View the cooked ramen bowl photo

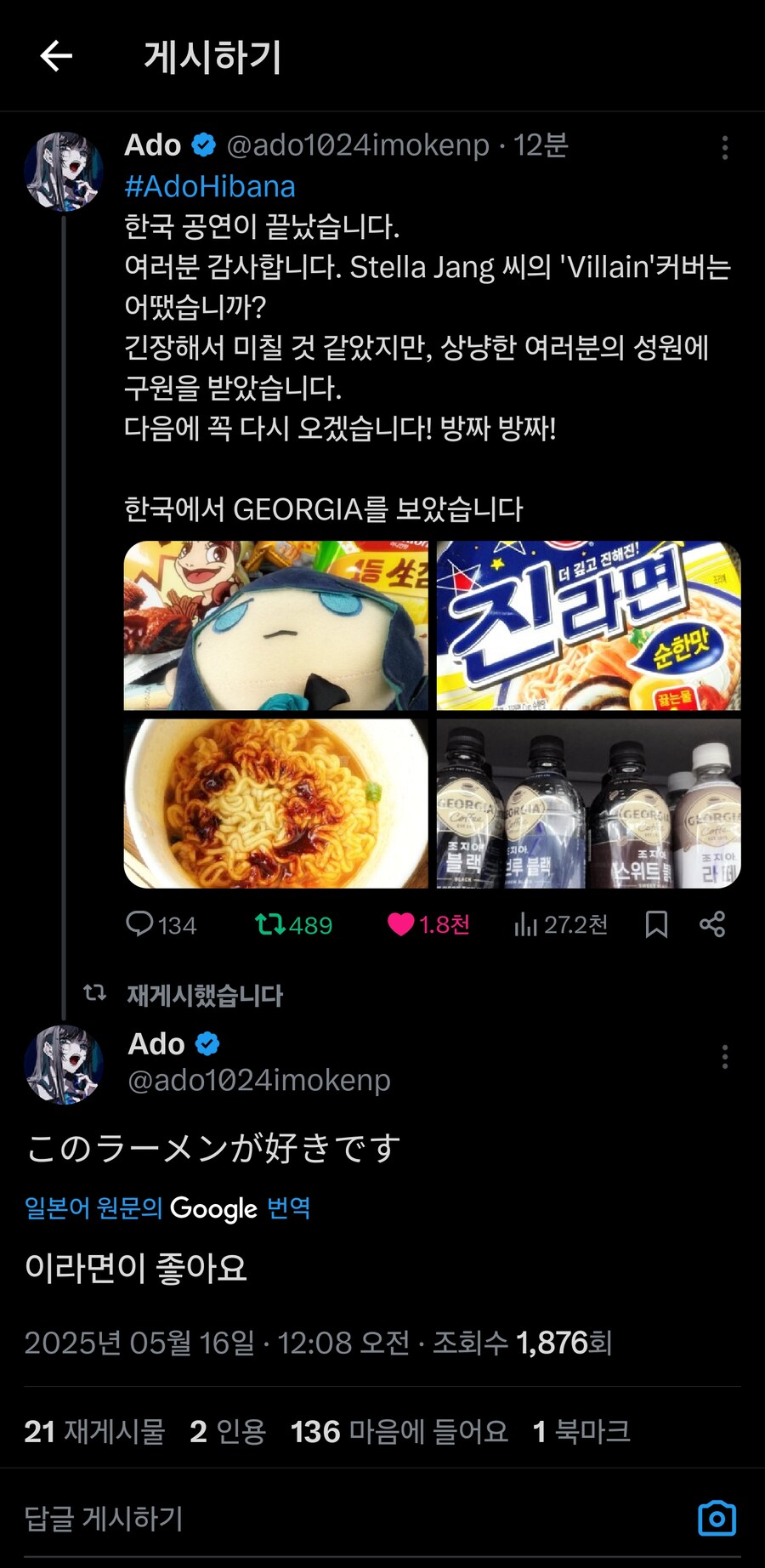(x=276, y=804)
